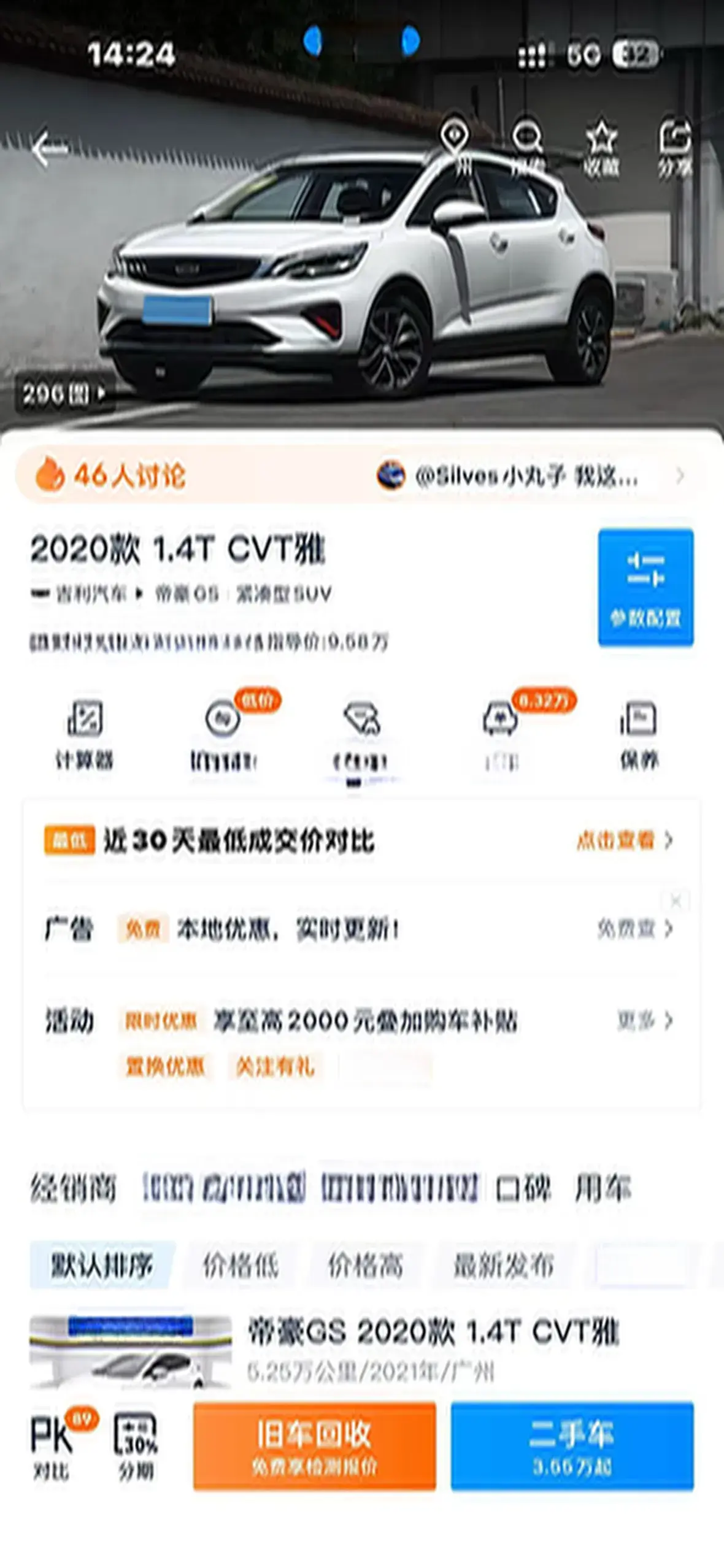Switch to the 口碑 tab

pyautogui.click(x=523, y=1188)
